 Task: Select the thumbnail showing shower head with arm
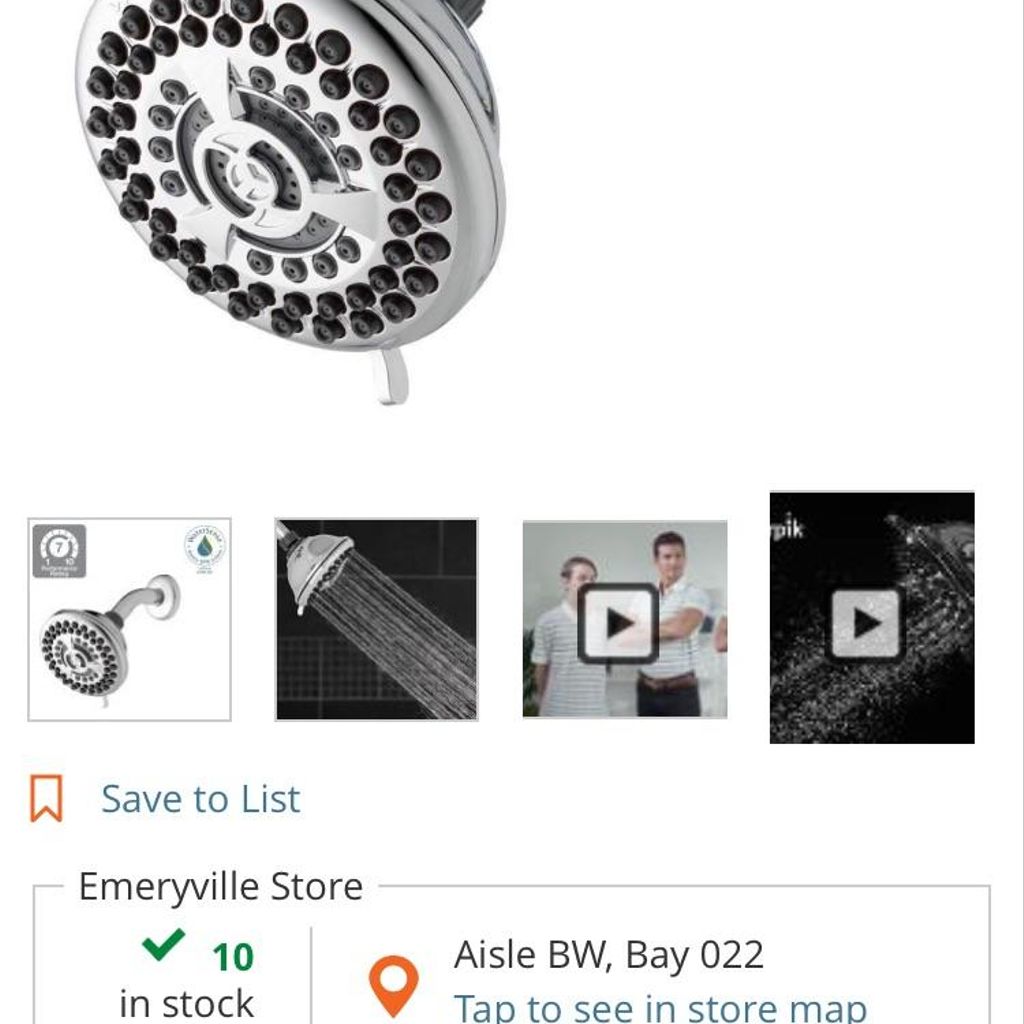[129, 619]
